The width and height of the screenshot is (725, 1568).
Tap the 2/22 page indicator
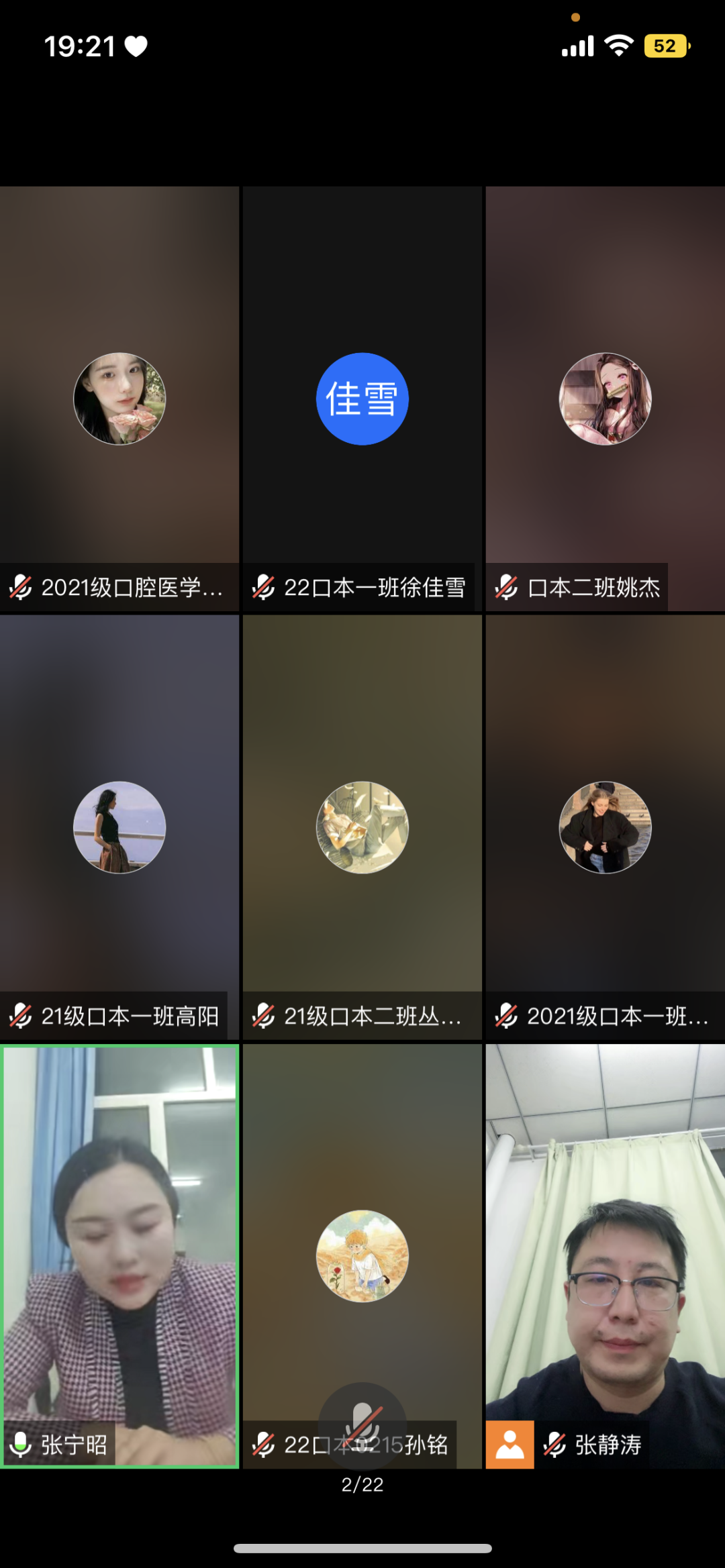click(362, 1485)
